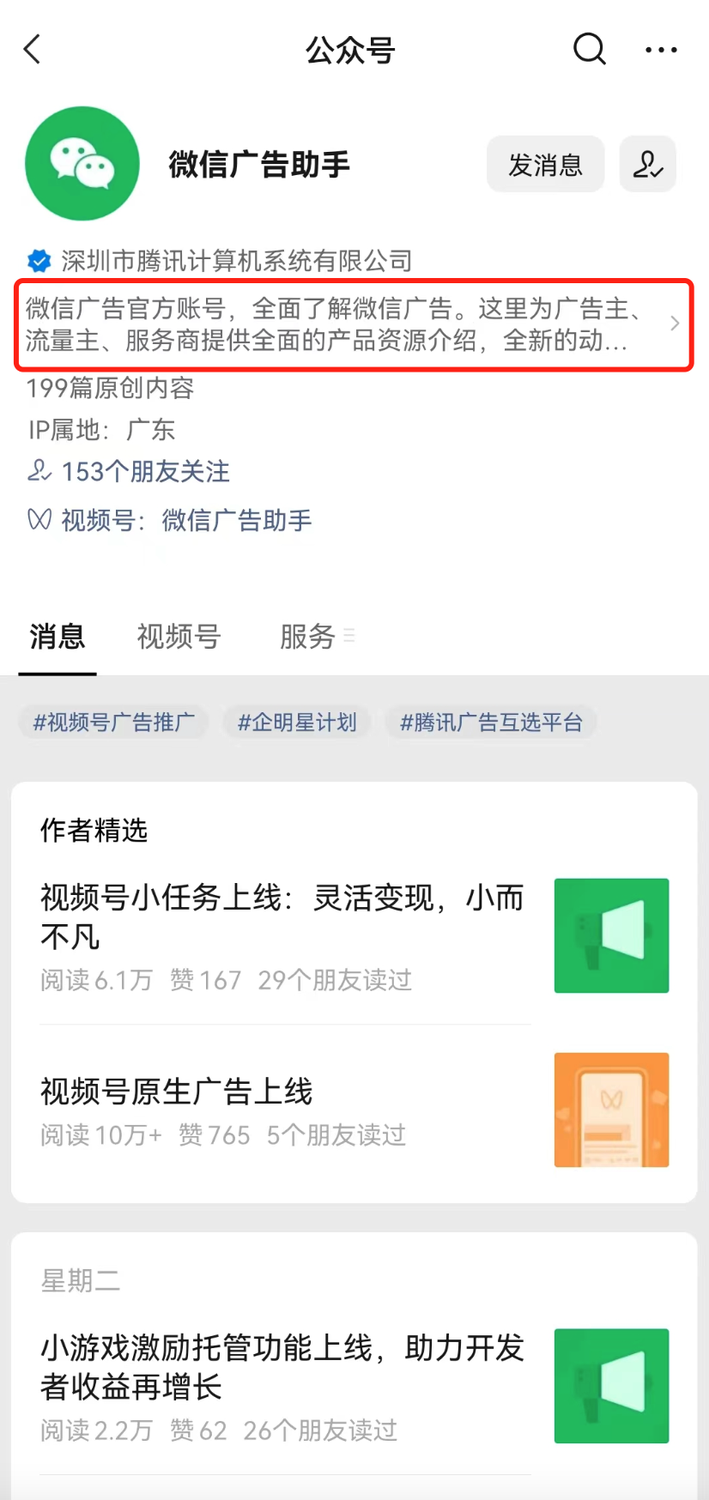The height and width of the screenshot is (1500, 709).
Task: Tap the #腾讯广告互选平台 chip
Action: pos(491,722)
